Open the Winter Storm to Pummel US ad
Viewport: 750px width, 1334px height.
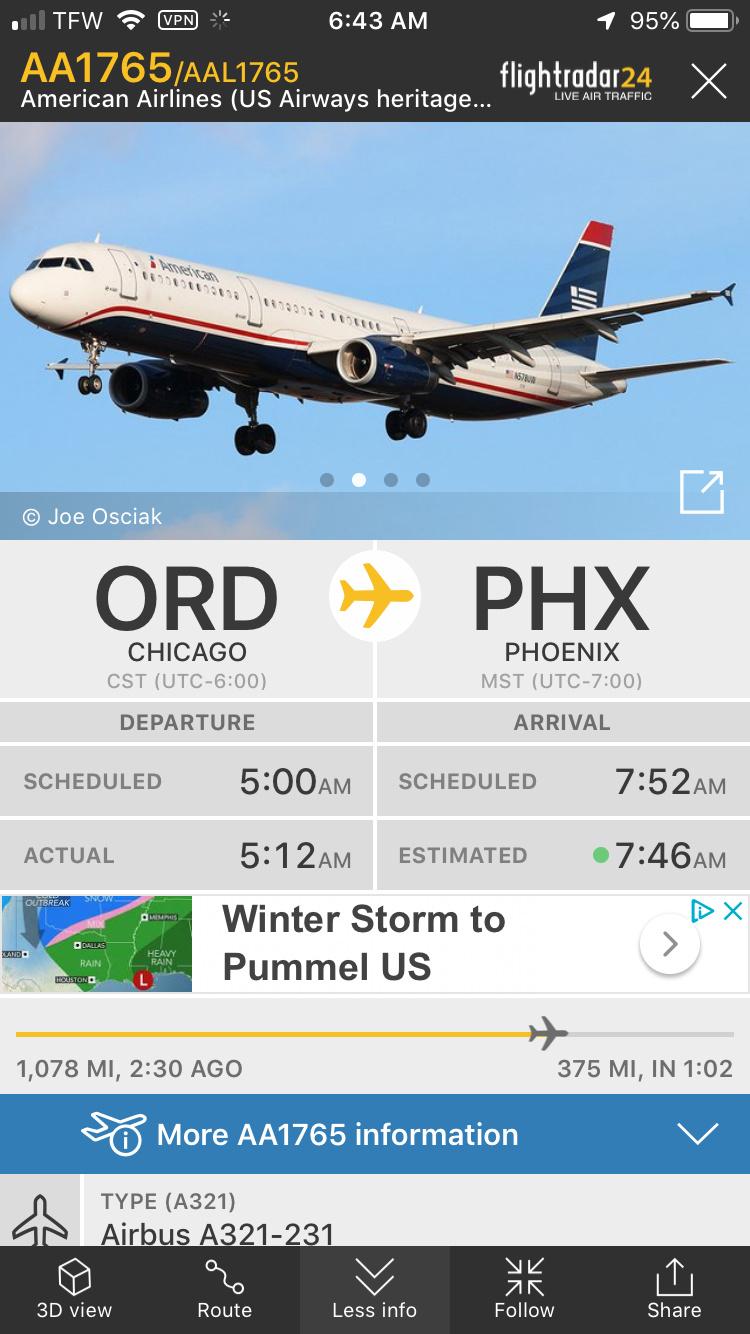click(364, 943)
